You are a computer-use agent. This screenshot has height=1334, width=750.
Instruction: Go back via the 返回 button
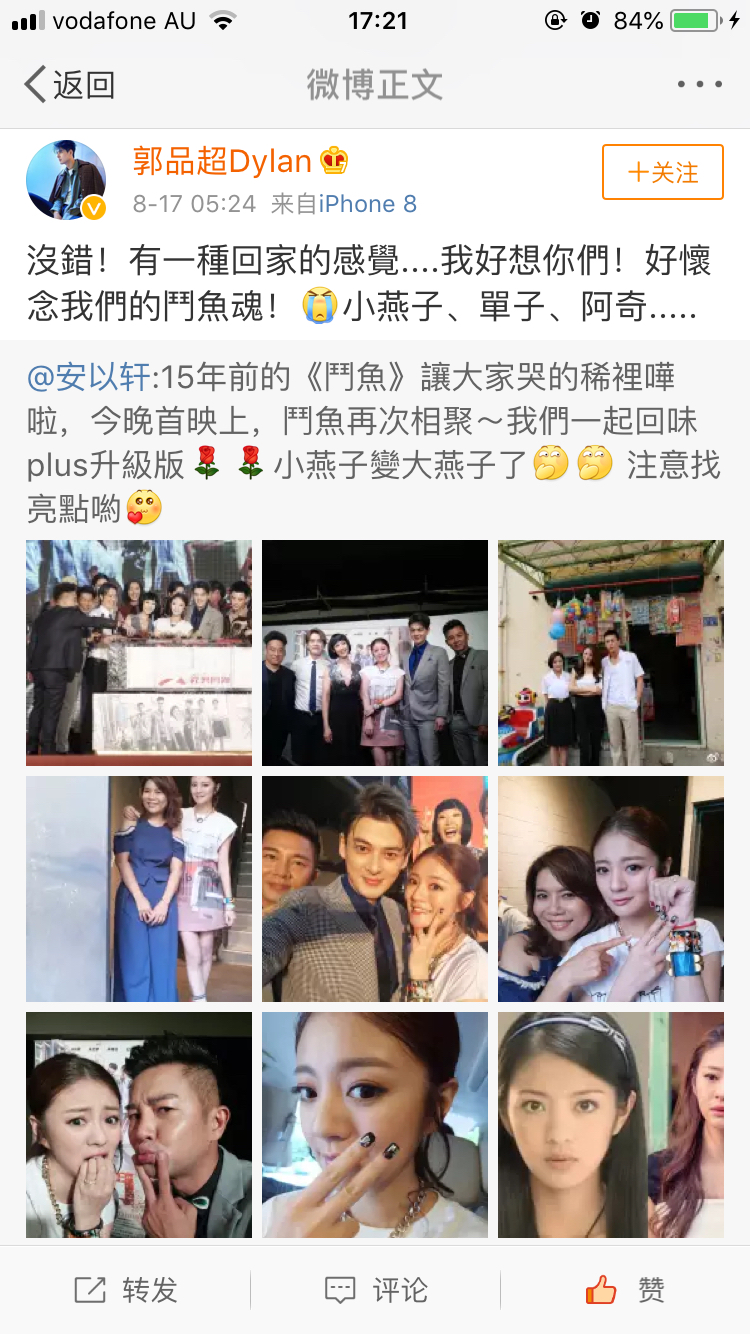70,85
